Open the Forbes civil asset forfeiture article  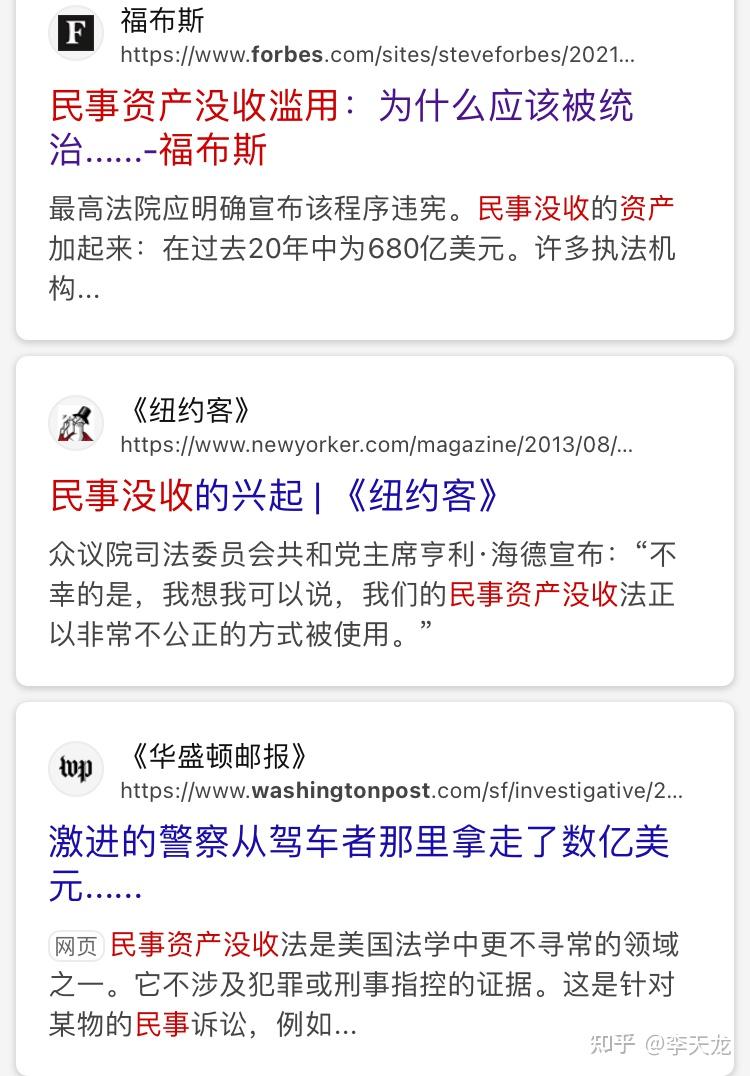click(x=340, y=128)
